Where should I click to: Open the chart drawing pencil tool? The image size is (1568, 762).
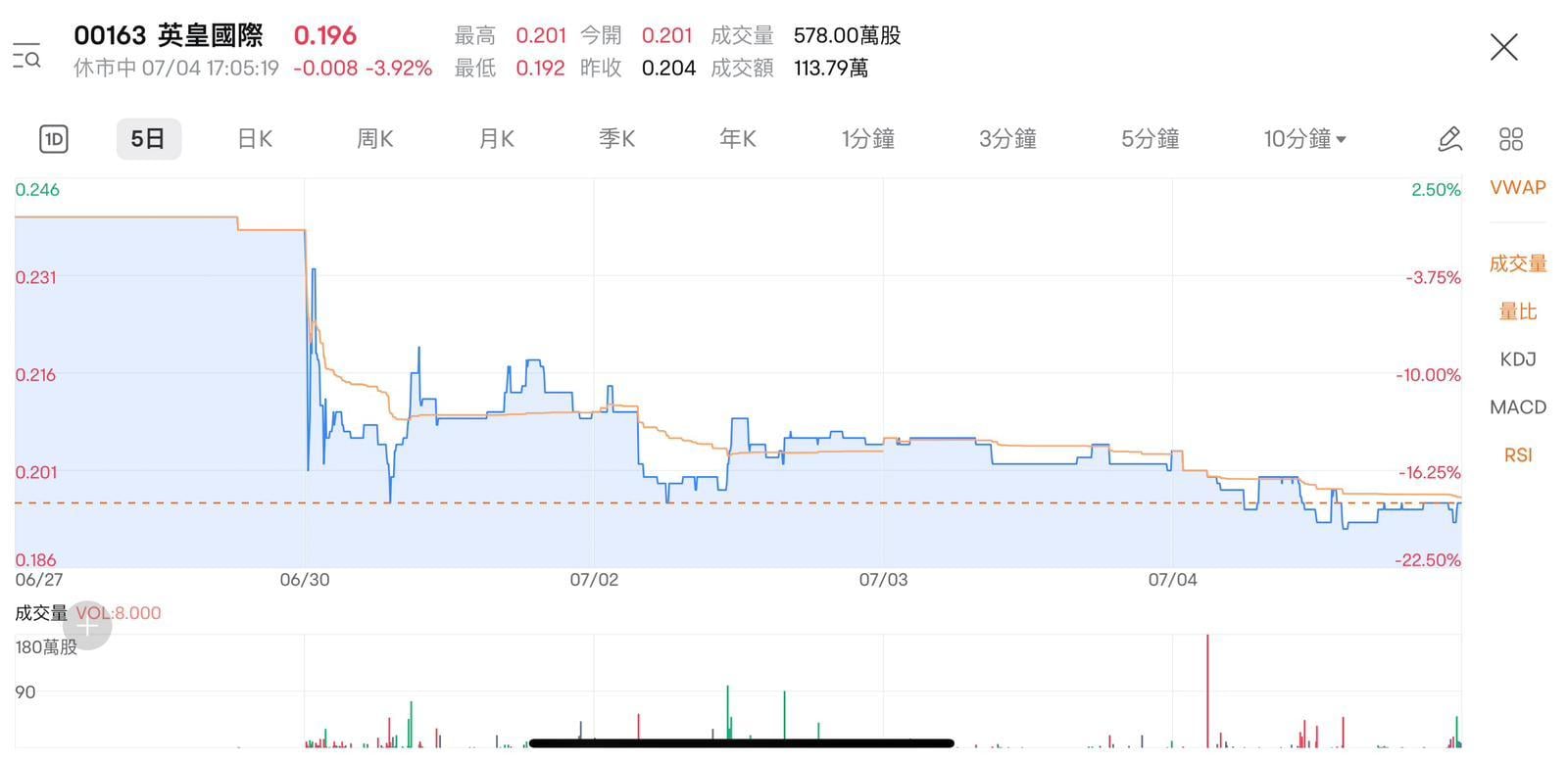1449,139
